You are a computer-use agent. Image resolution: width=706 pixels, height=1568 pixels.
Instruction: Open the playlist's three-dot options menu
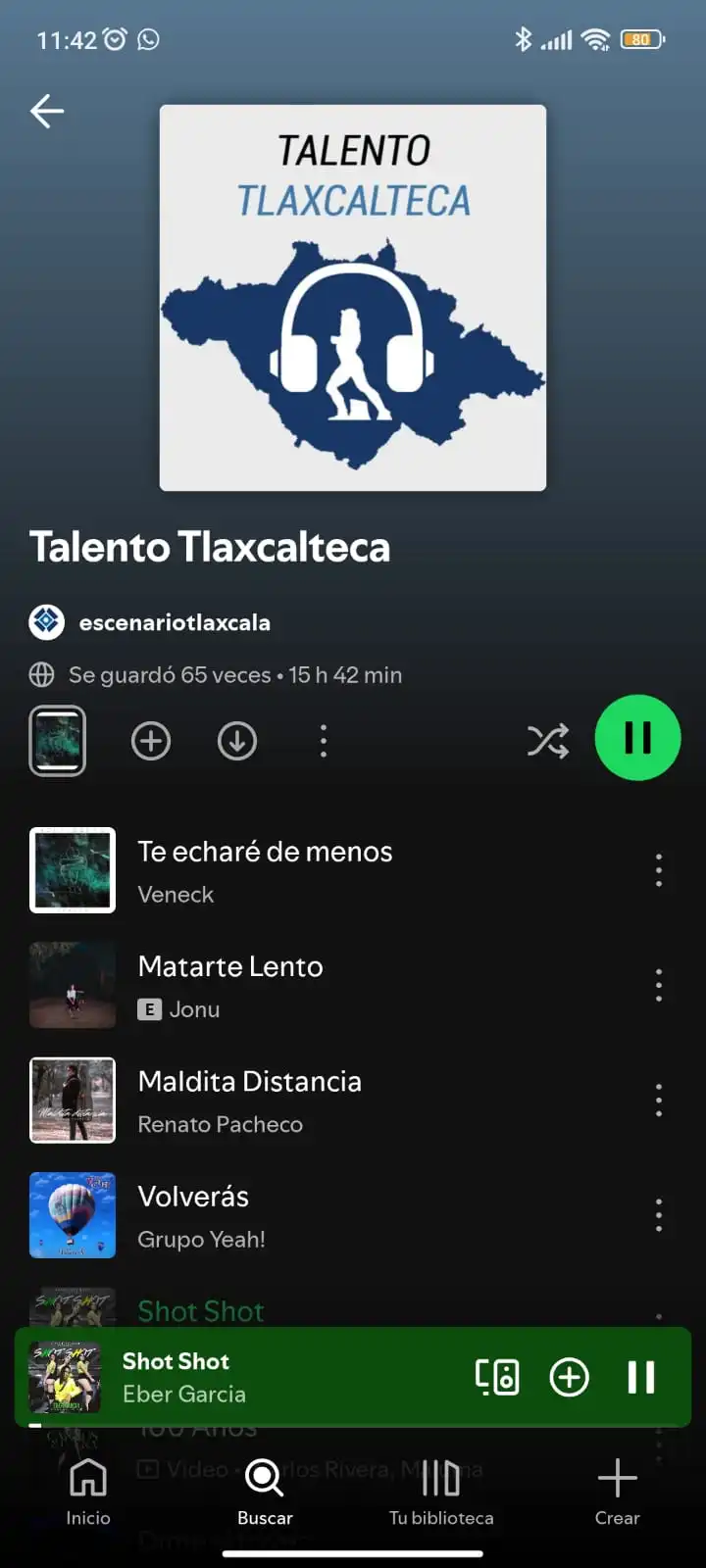pos(323,740)
